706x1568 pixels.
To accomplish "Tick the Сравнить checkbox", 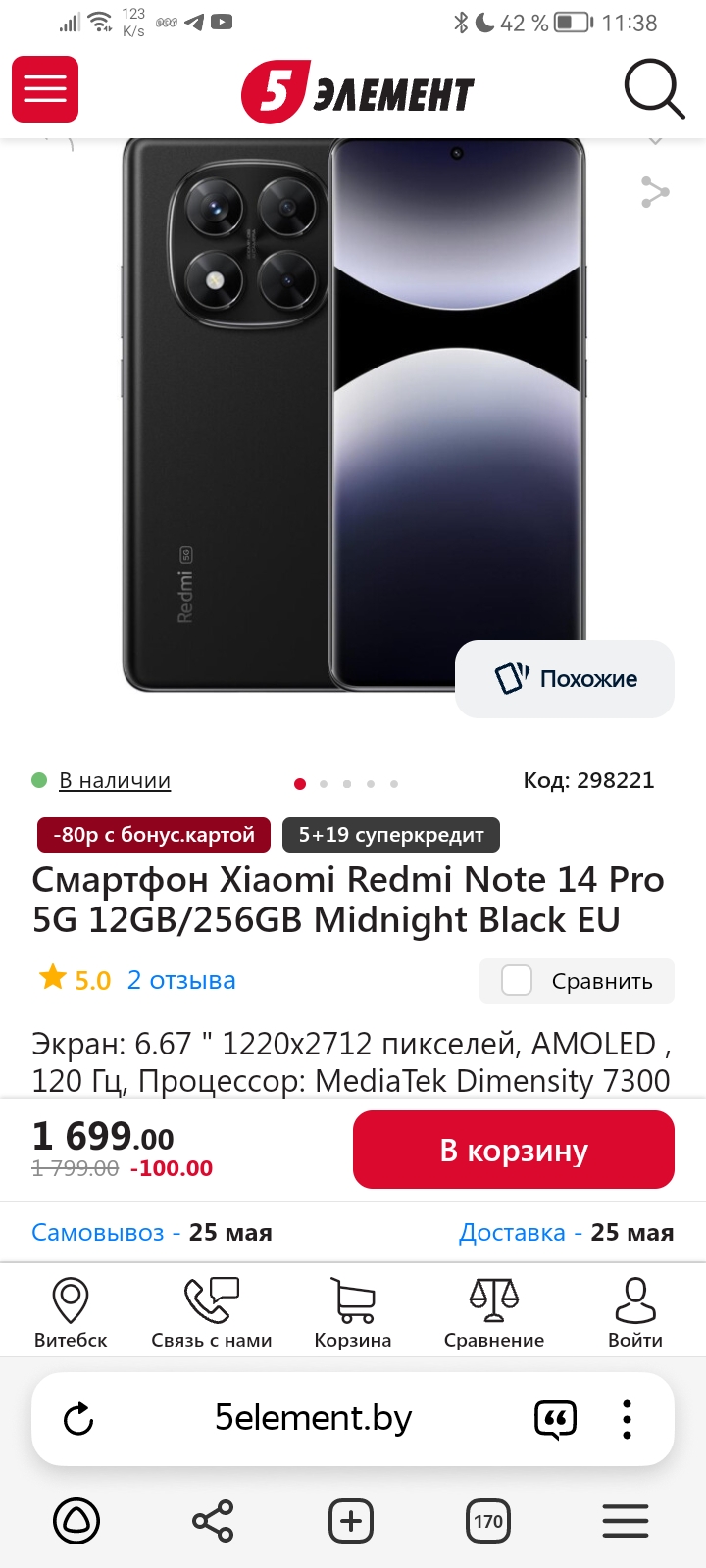I will click(517, 981).
